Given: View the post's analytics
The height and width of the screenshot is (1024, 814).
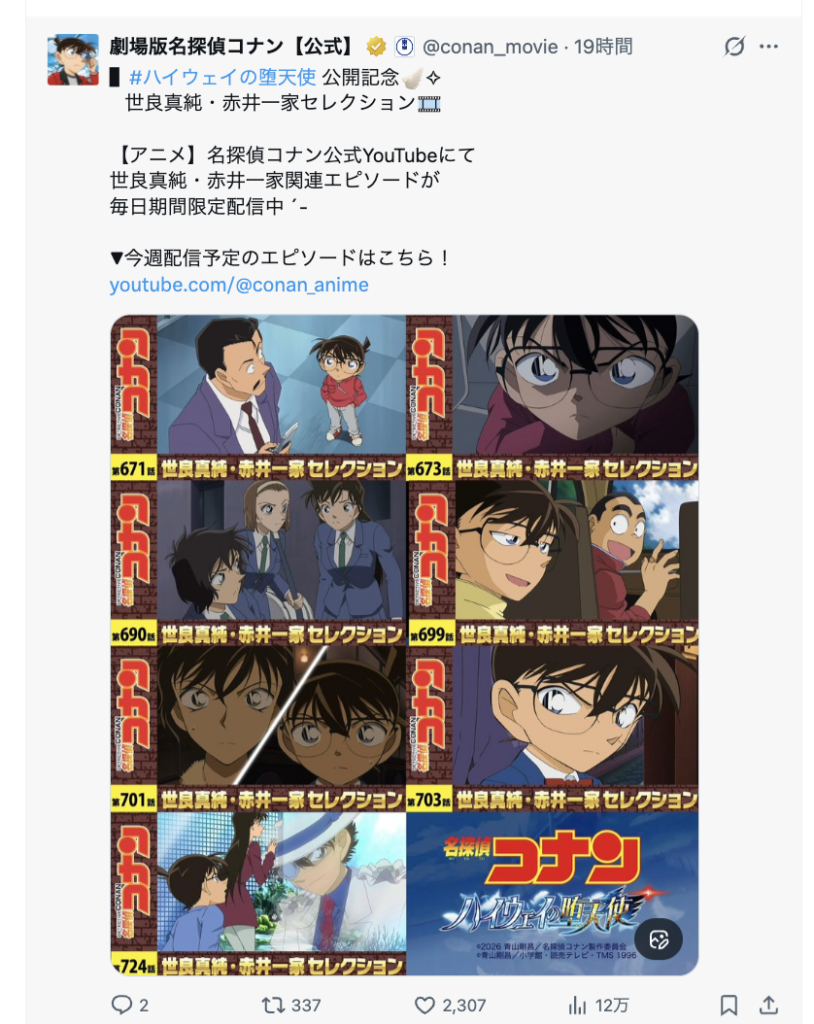Looking at the screenshot, I should tap(577, 1005).
